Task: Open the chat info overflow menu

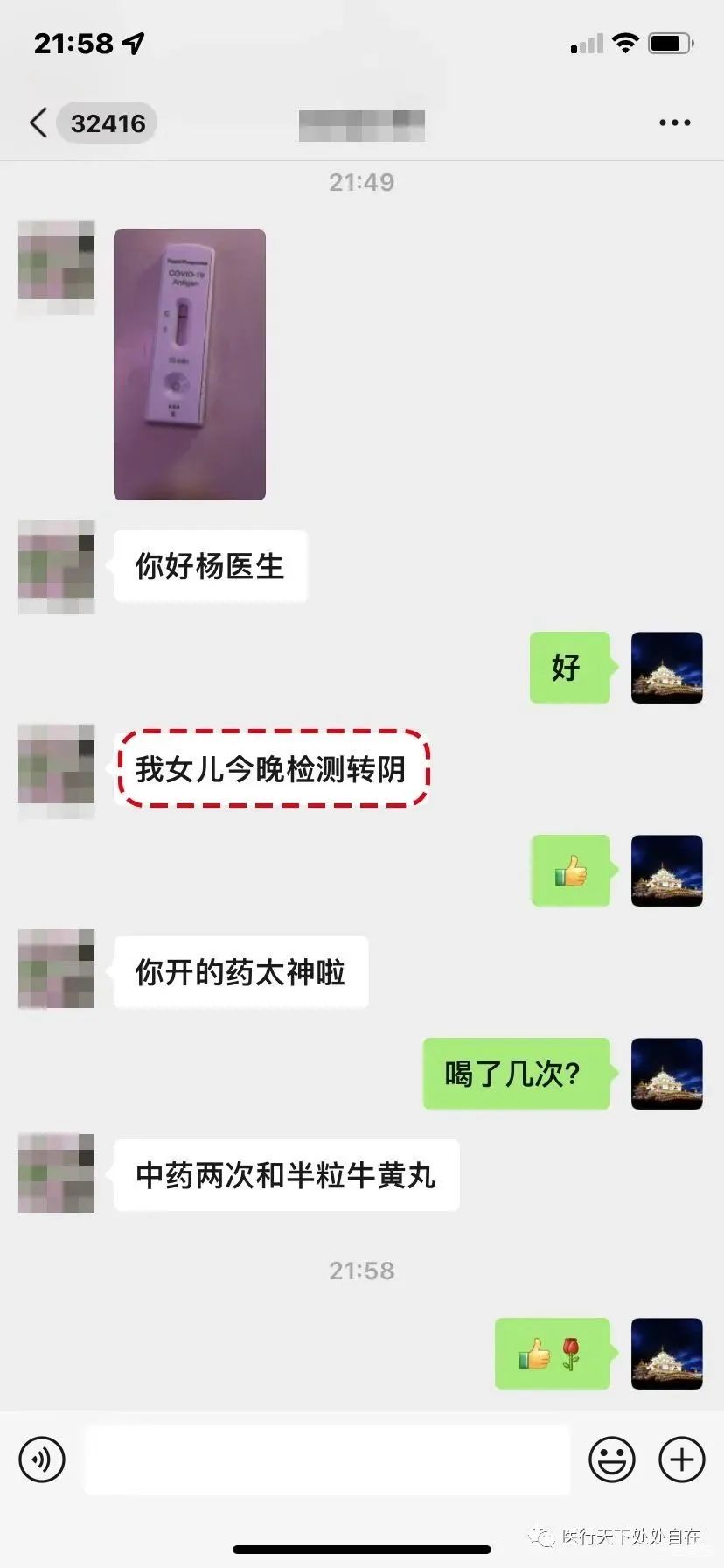Action: tap(674, 122)
